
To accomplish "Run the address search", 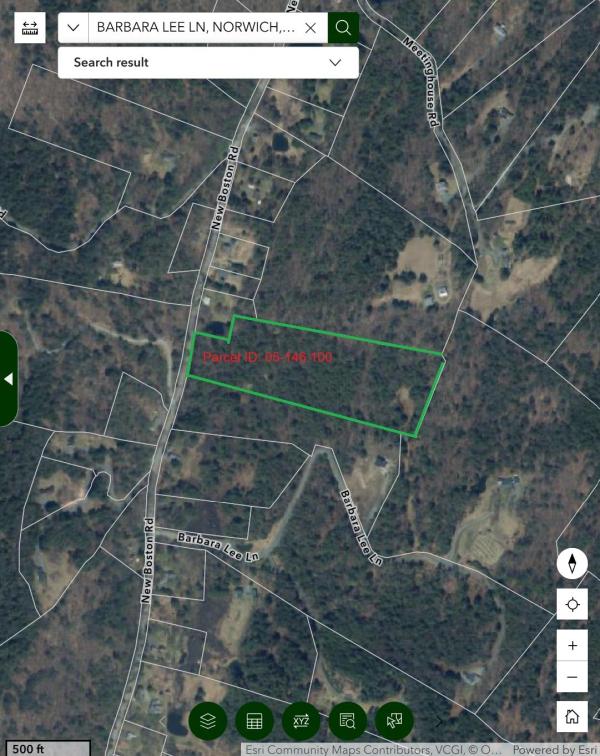I will point(343,28).
